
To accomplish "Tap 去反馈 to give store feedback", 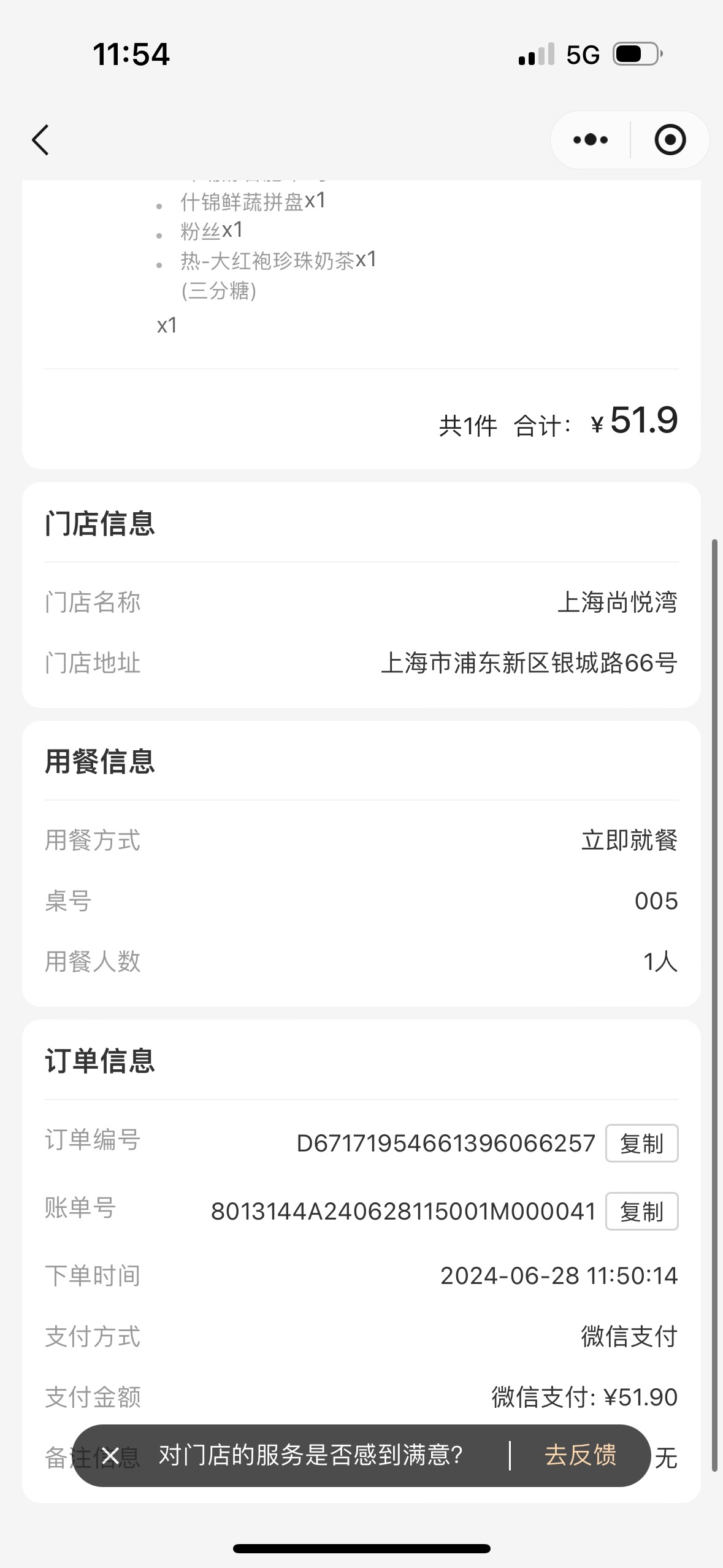I will point(580,1455).
